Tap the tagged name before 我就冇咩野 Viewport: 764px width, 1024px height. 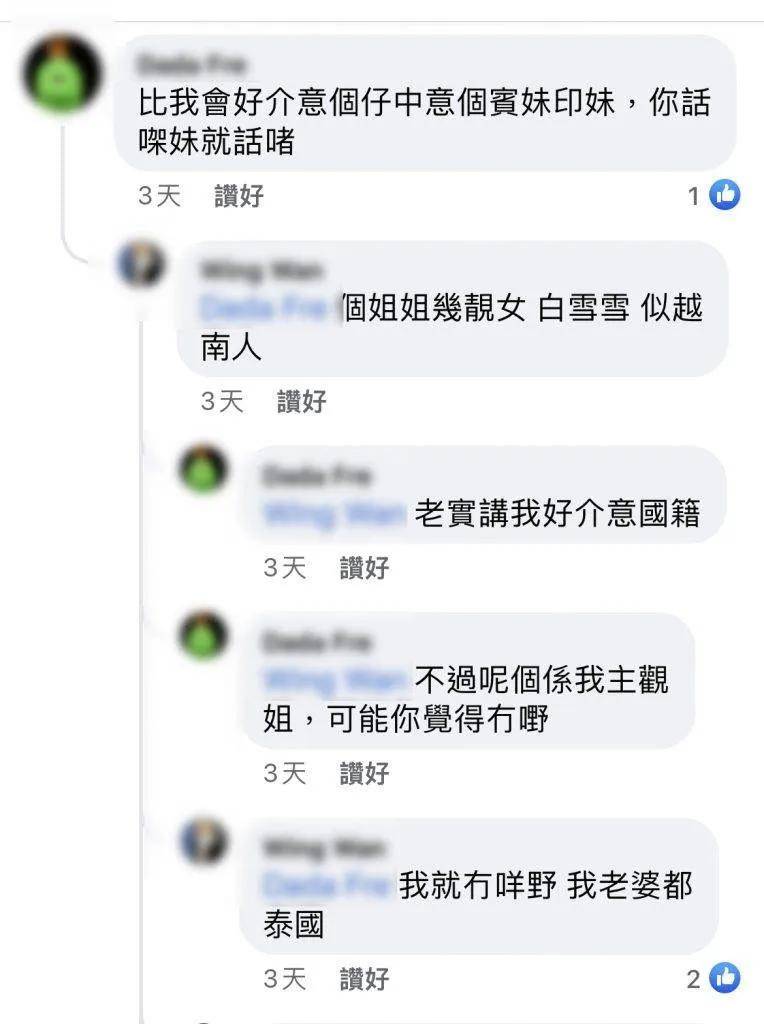326,886
